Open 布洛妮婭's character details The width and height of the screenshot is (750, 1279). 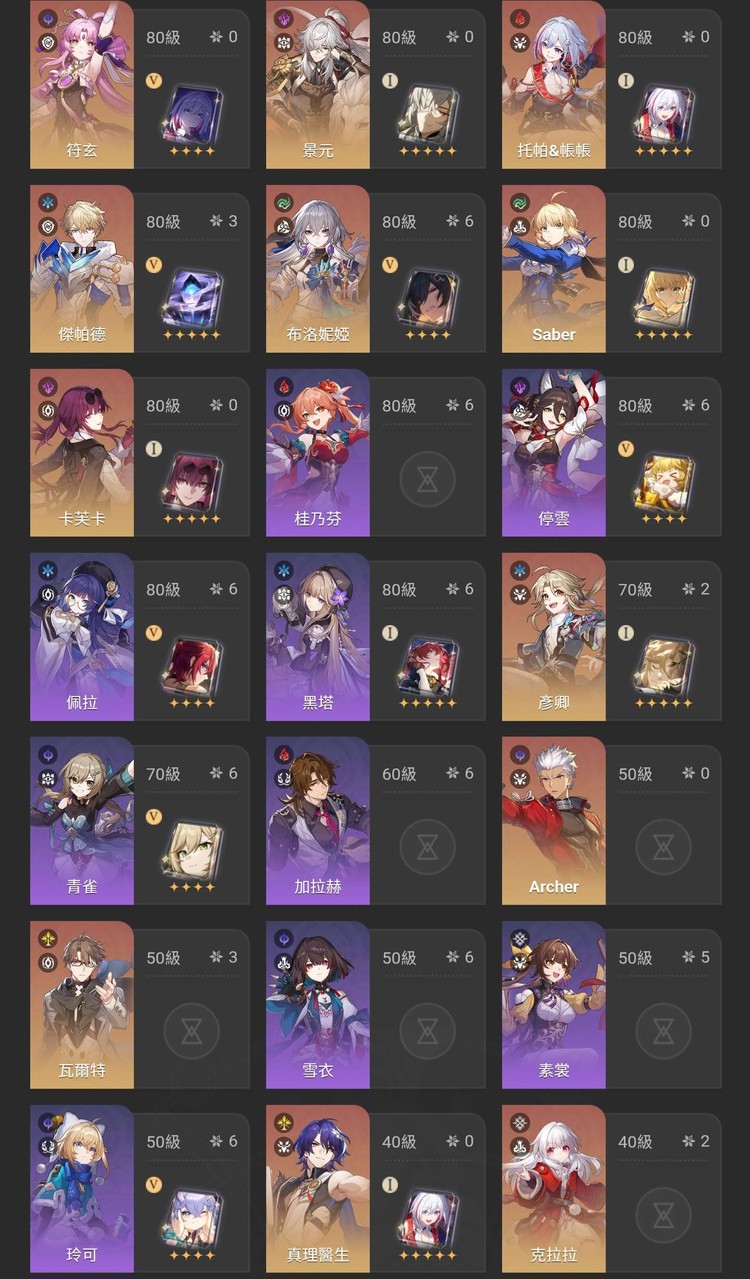(x=318, y=268)
